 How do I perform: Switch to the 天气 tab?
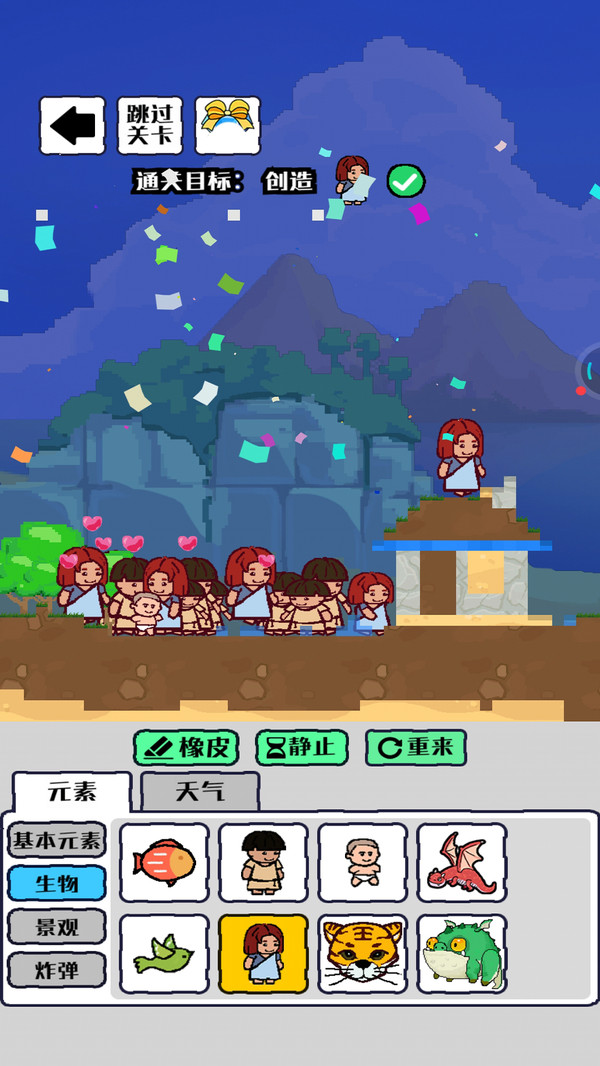point(200,792)
